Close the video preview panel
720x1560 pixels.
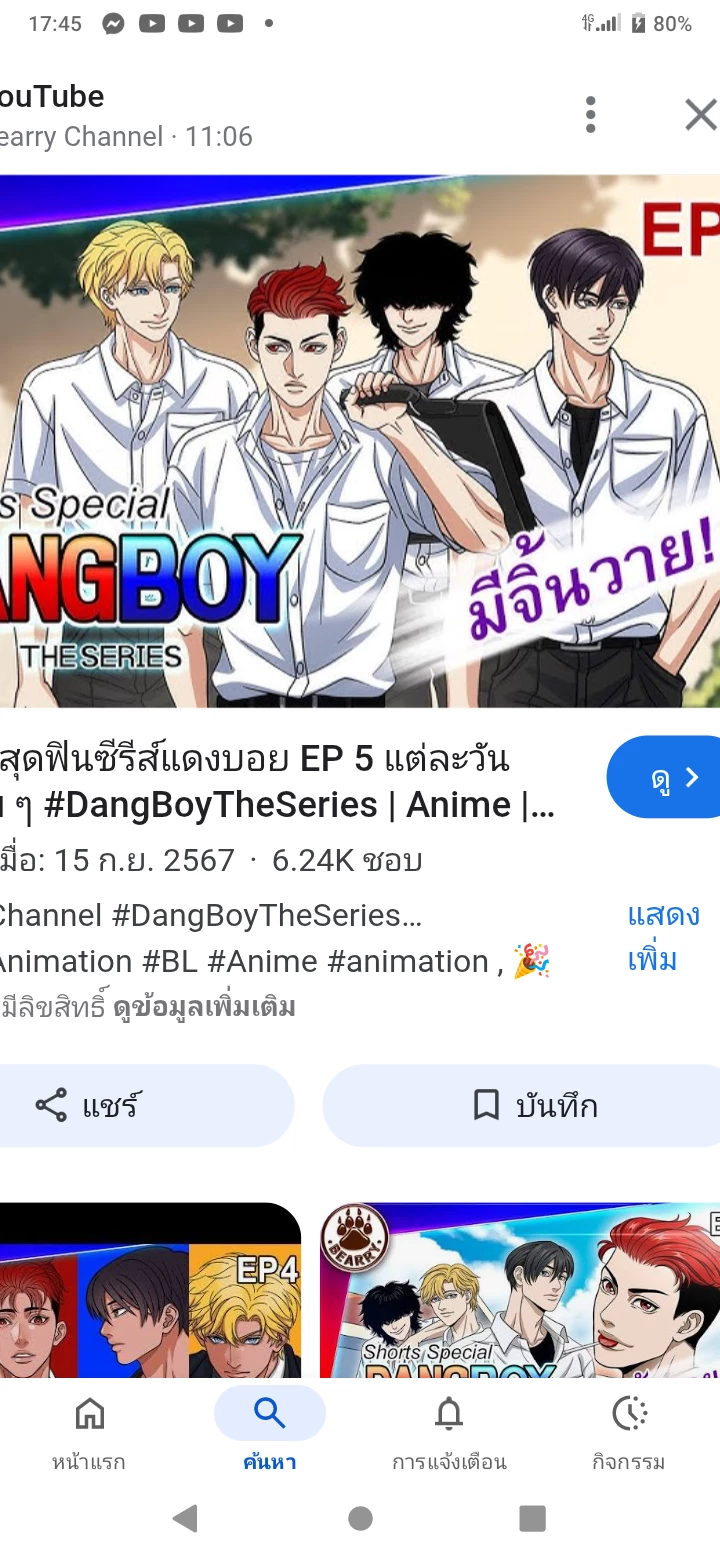click(x=700, y=115)
